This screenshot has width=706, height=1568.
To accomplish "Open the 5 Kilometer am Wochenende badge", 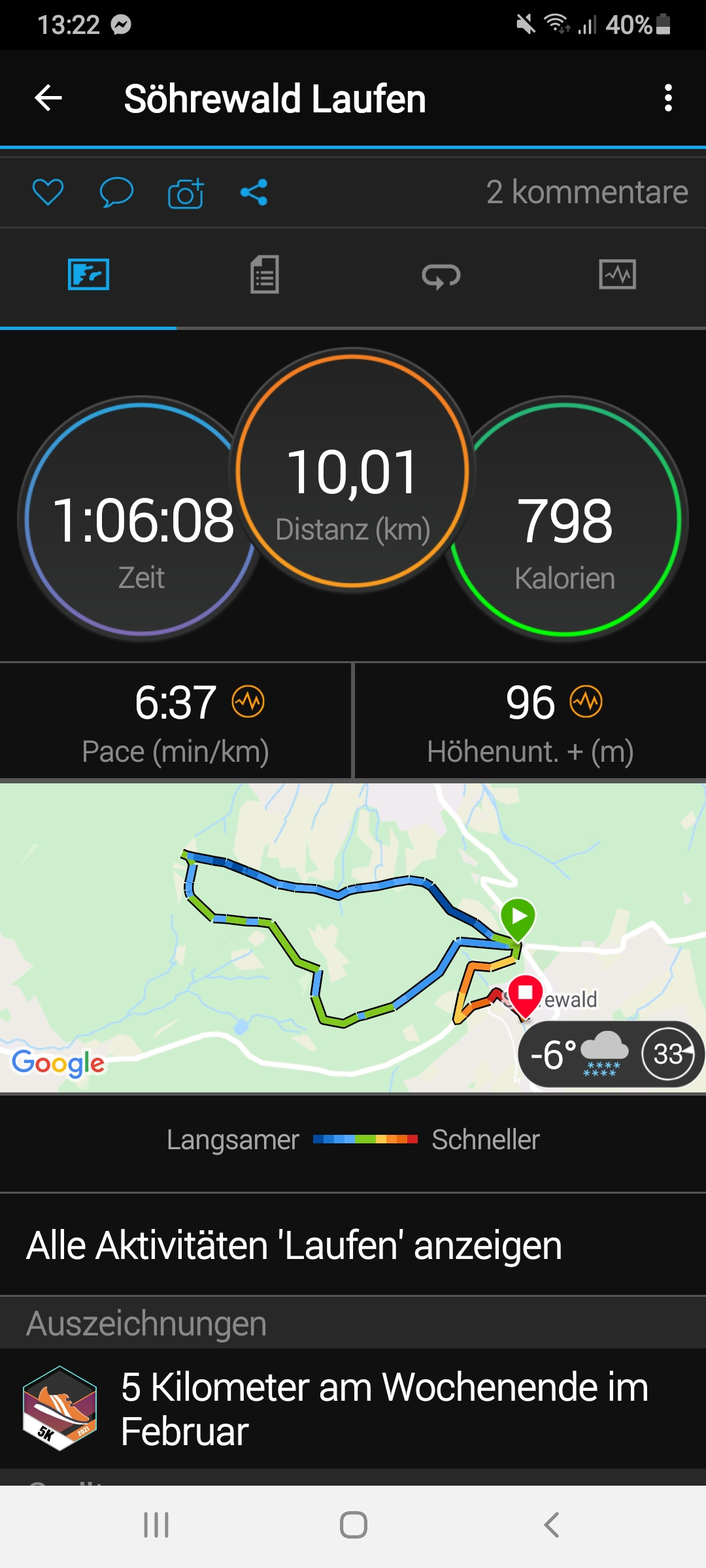I will pyautogui.click(x=353, y=1409).
